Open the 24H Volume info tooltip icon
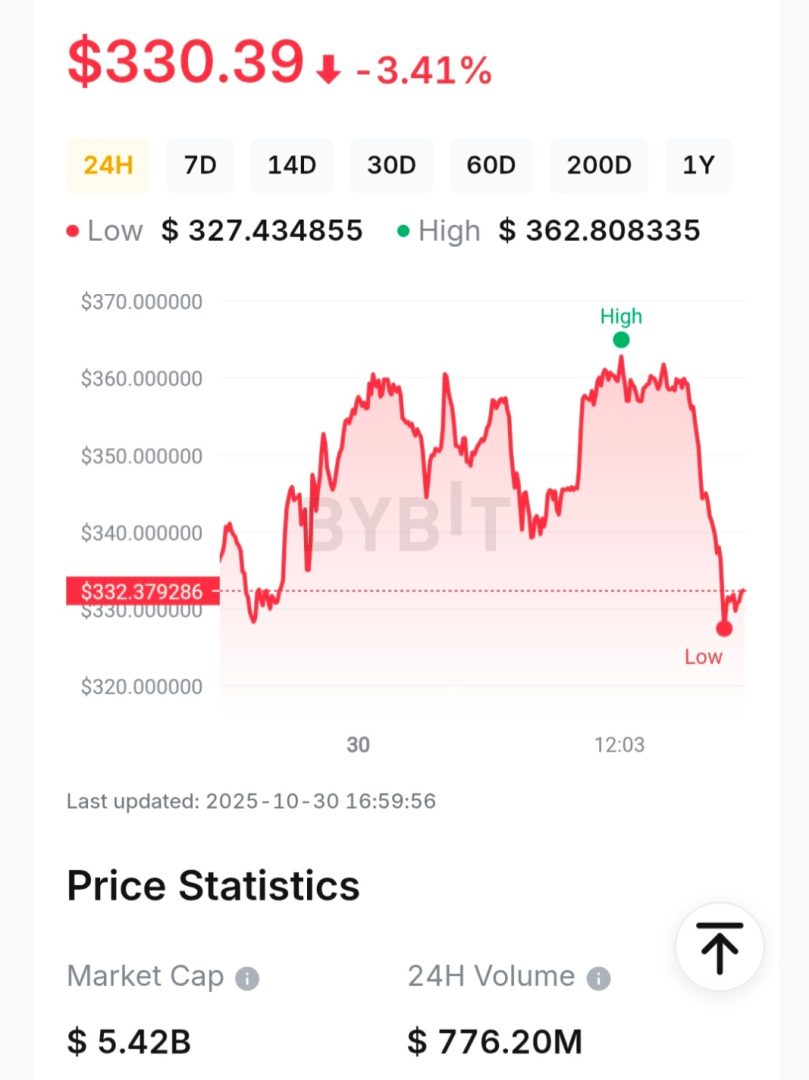Image resolution: width=809 pixels, height=1080 pixels. [597, 978]
